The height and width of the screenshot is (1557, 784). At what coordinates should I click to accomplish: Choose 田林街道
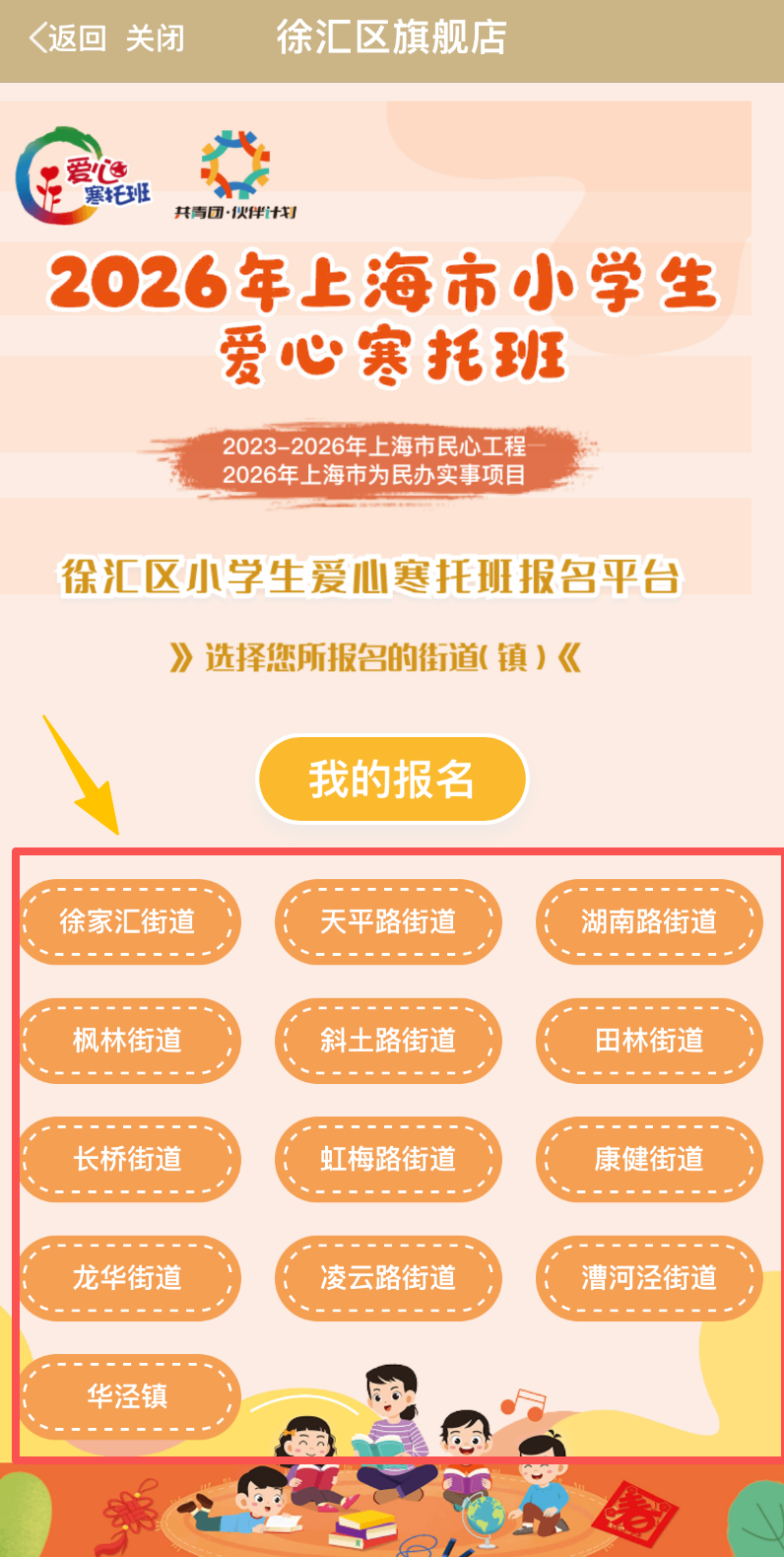point(649,1041)
